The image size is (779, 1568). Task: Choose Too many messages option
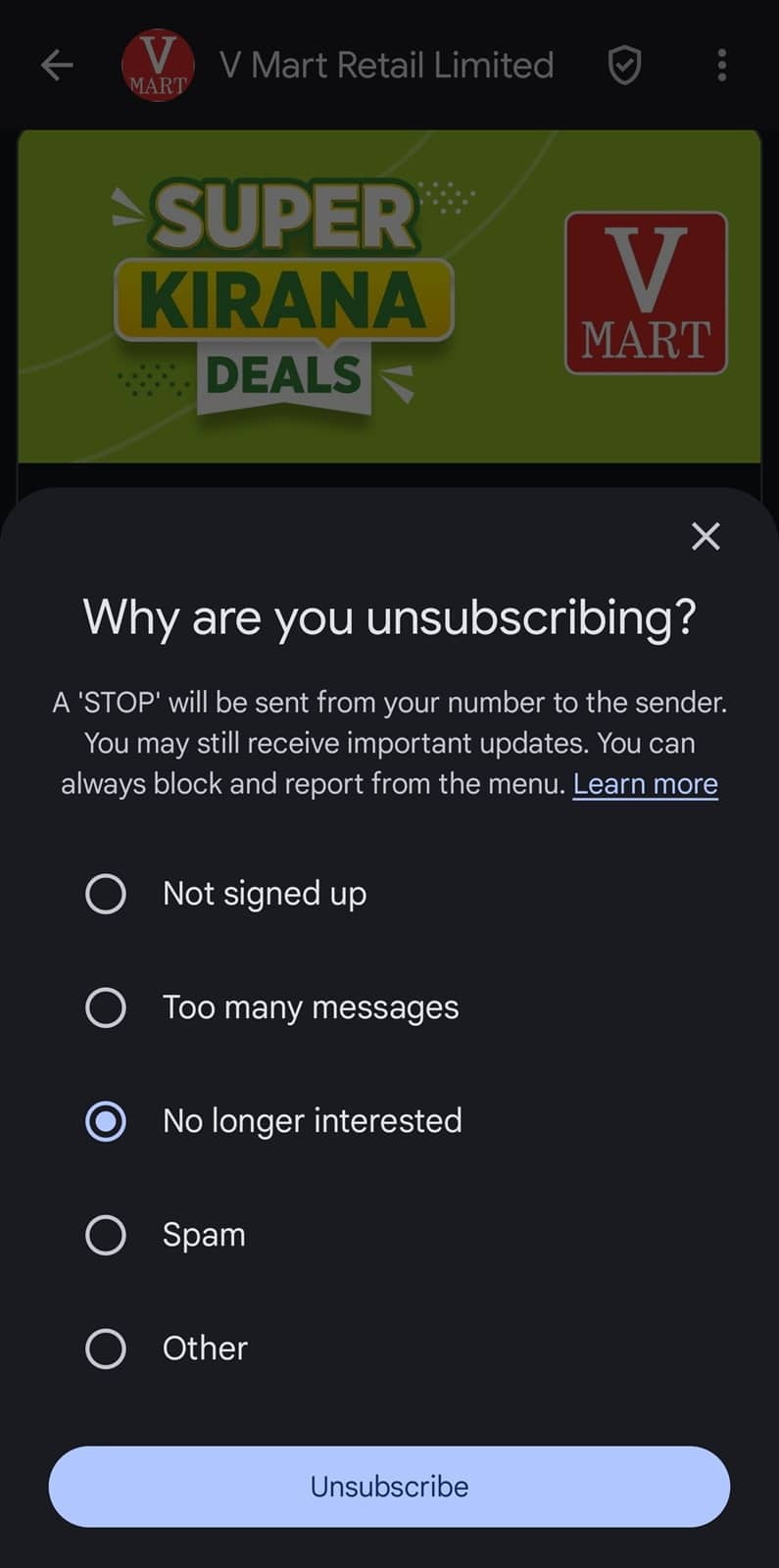pyautogui.click(x=106, y=1007)
